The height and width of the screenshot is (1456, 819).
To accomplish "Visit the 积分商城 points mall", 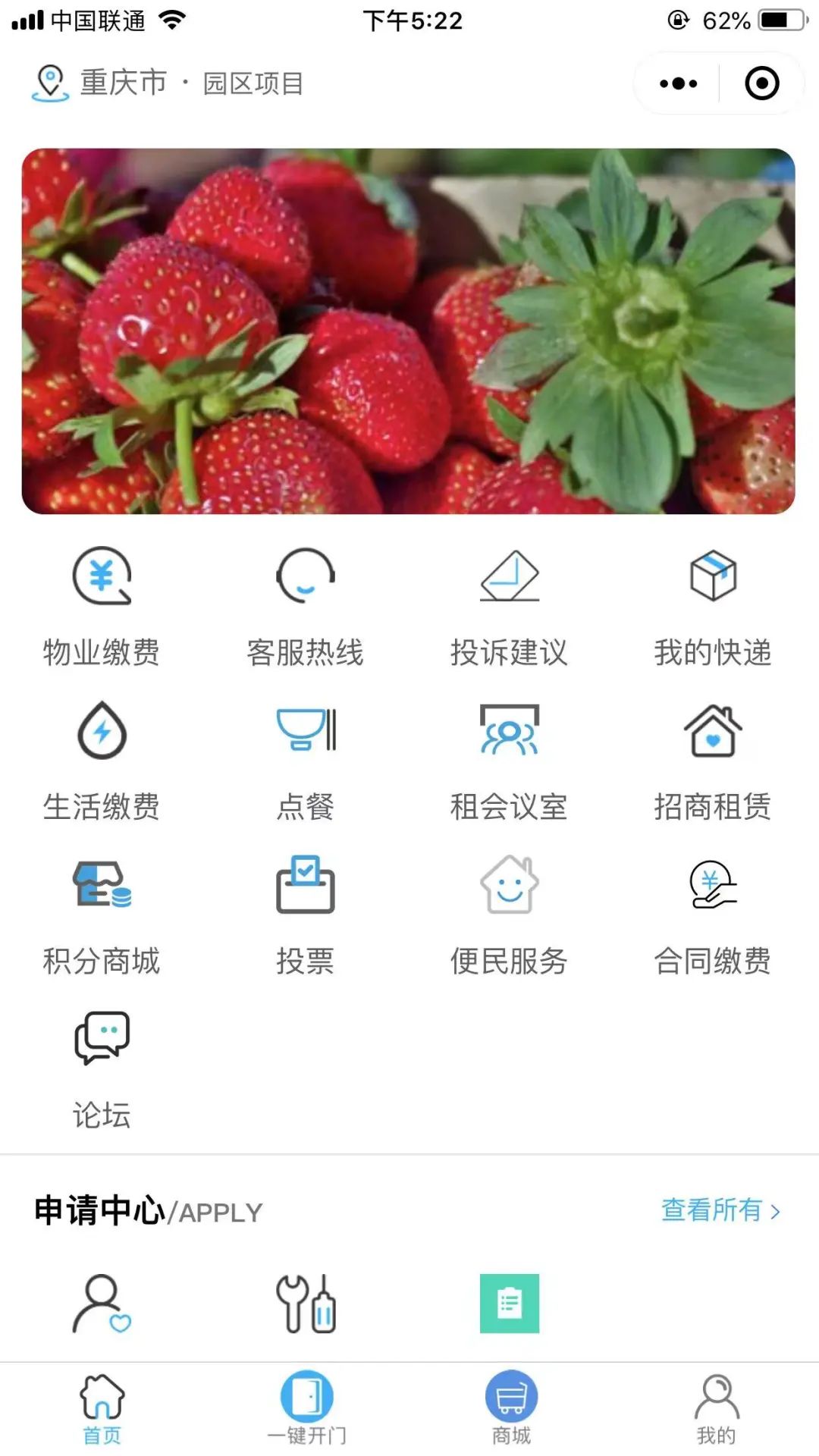I will tap(102, 915).
